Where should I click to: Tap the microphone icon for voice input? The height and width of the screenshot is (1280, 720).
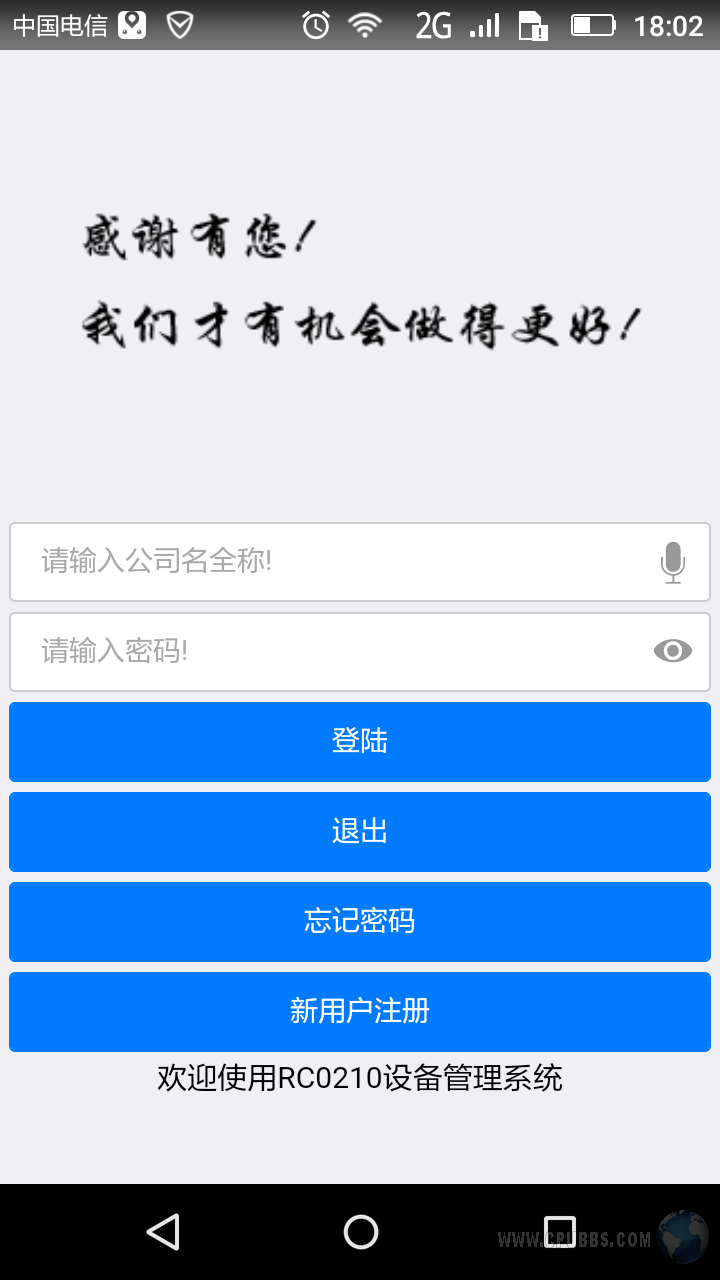pyautogui.click(x=673, y=563)
